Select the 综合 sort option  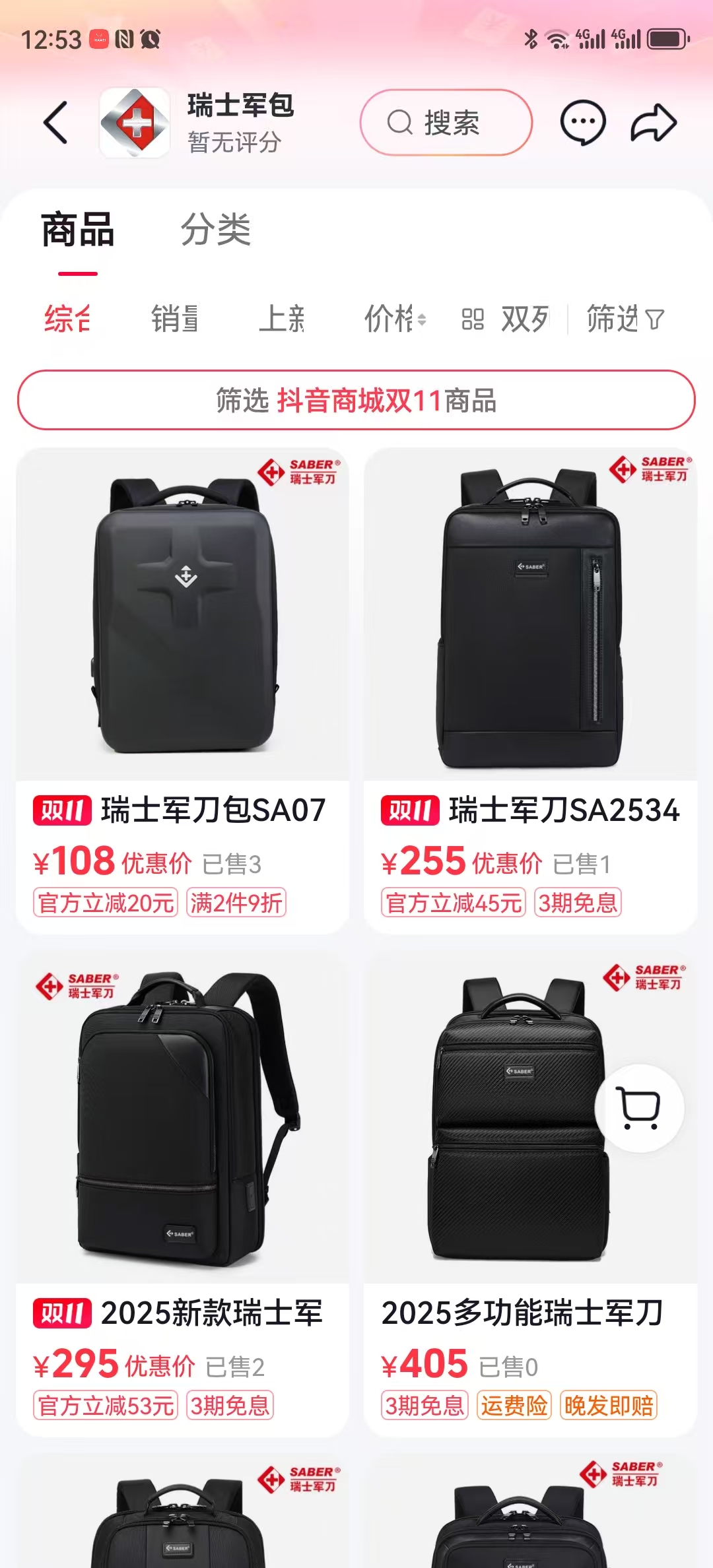point(67,319)
